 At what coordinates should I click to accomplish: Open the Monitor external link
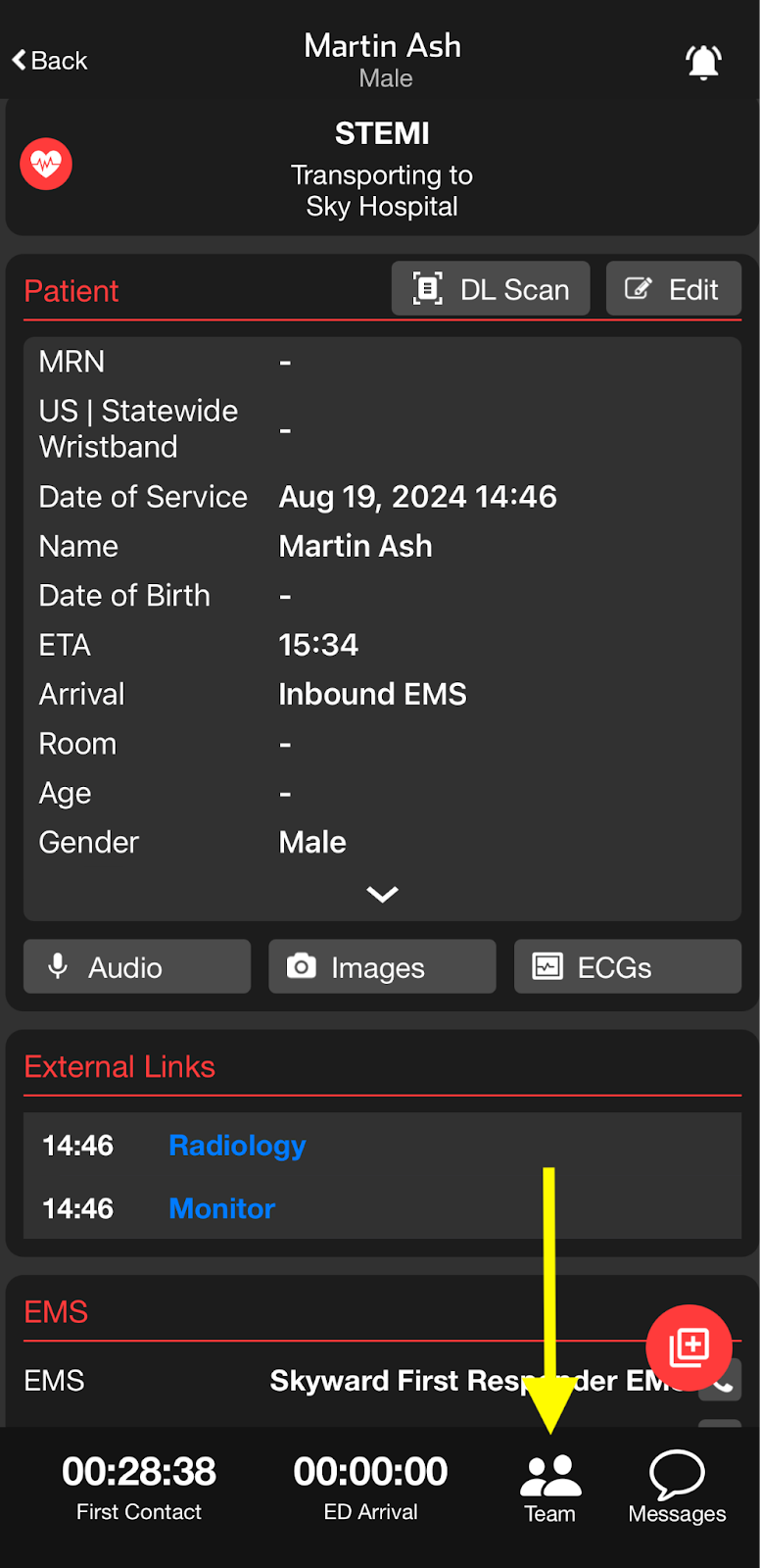click(x=222, y=1208)
